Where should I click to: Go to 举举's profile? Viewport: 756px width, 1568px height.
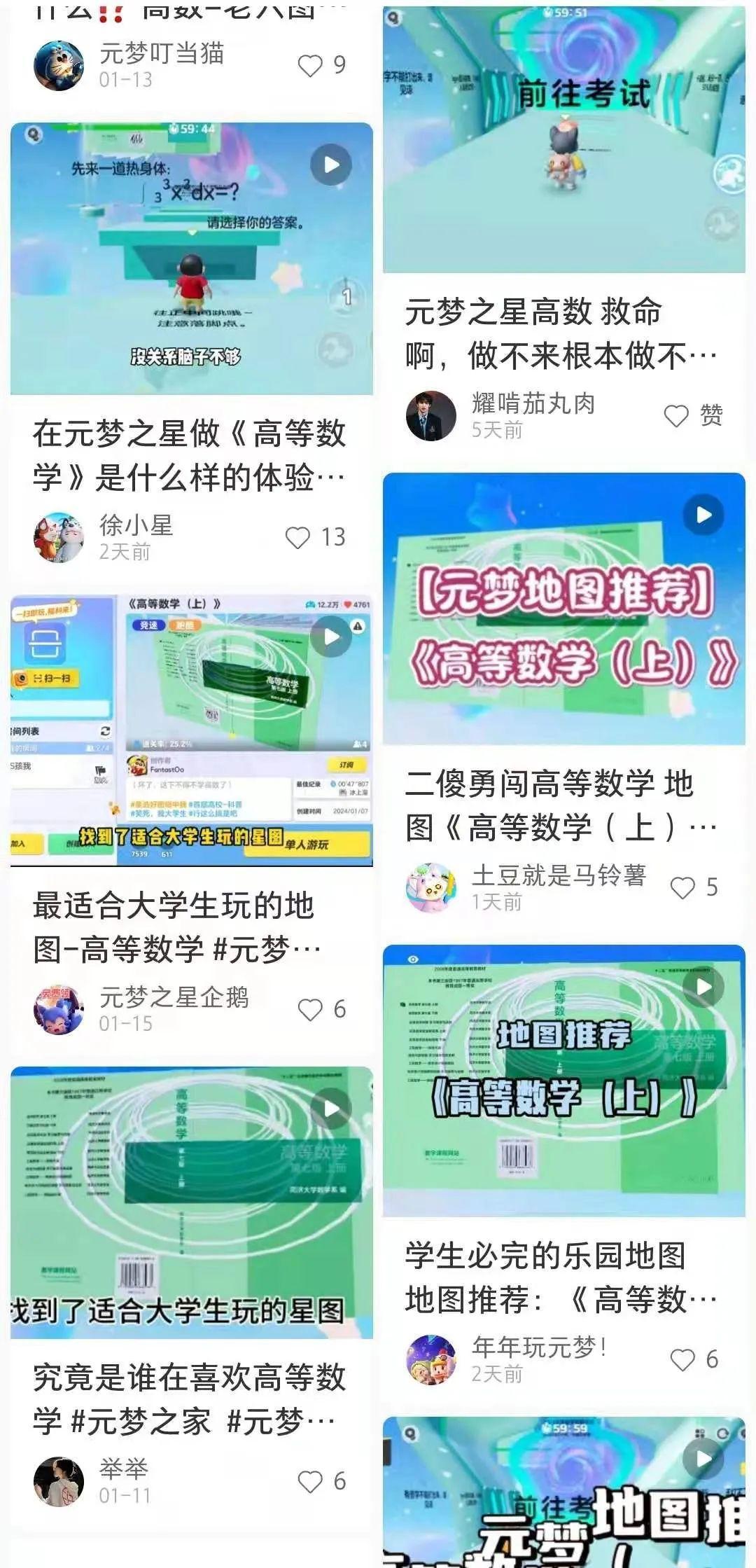pos(59,1482)
